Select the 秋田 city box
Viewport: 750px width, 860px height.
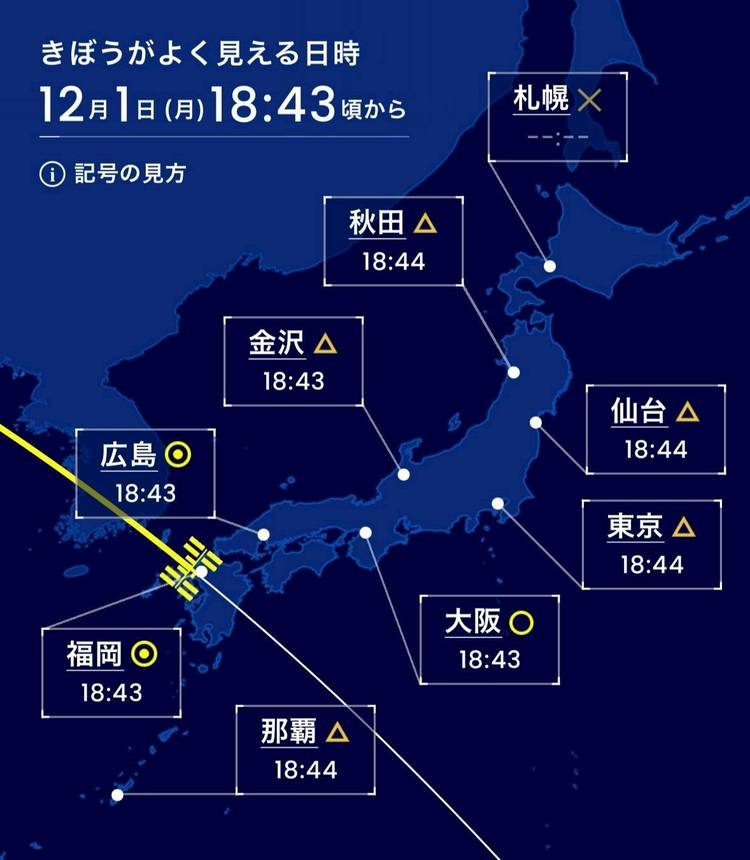click(393, 240)
